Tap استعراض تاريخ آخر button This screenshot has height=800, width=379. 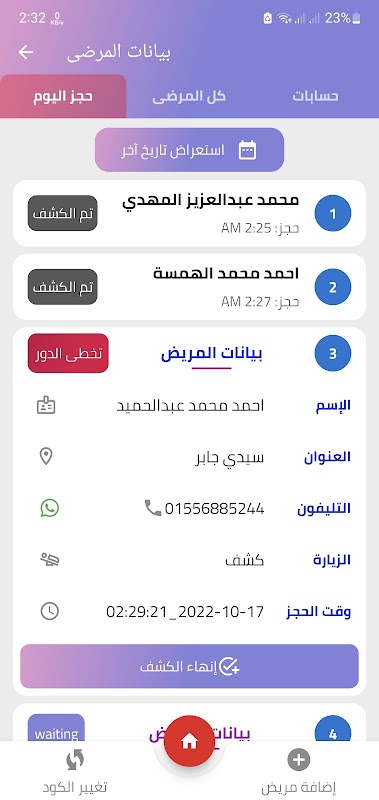click(189, 149)
